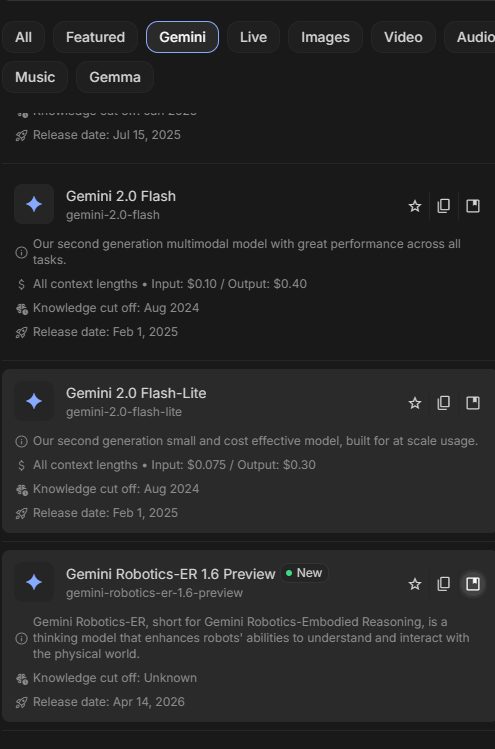
Task: Switch to the Audio filter chip
Action: pos(470,37)
